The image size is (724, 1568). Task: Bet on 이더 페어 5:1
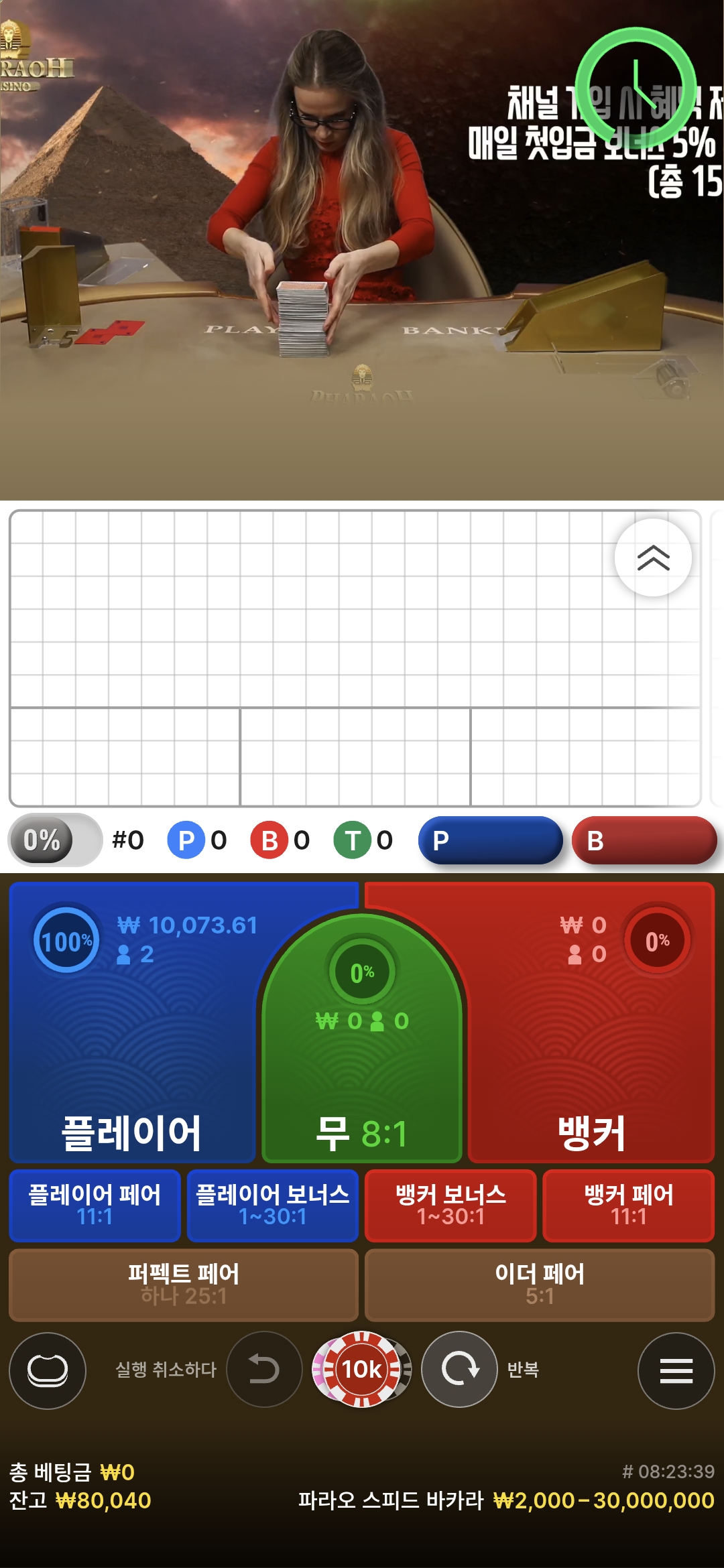click(x=540, y=1285)
